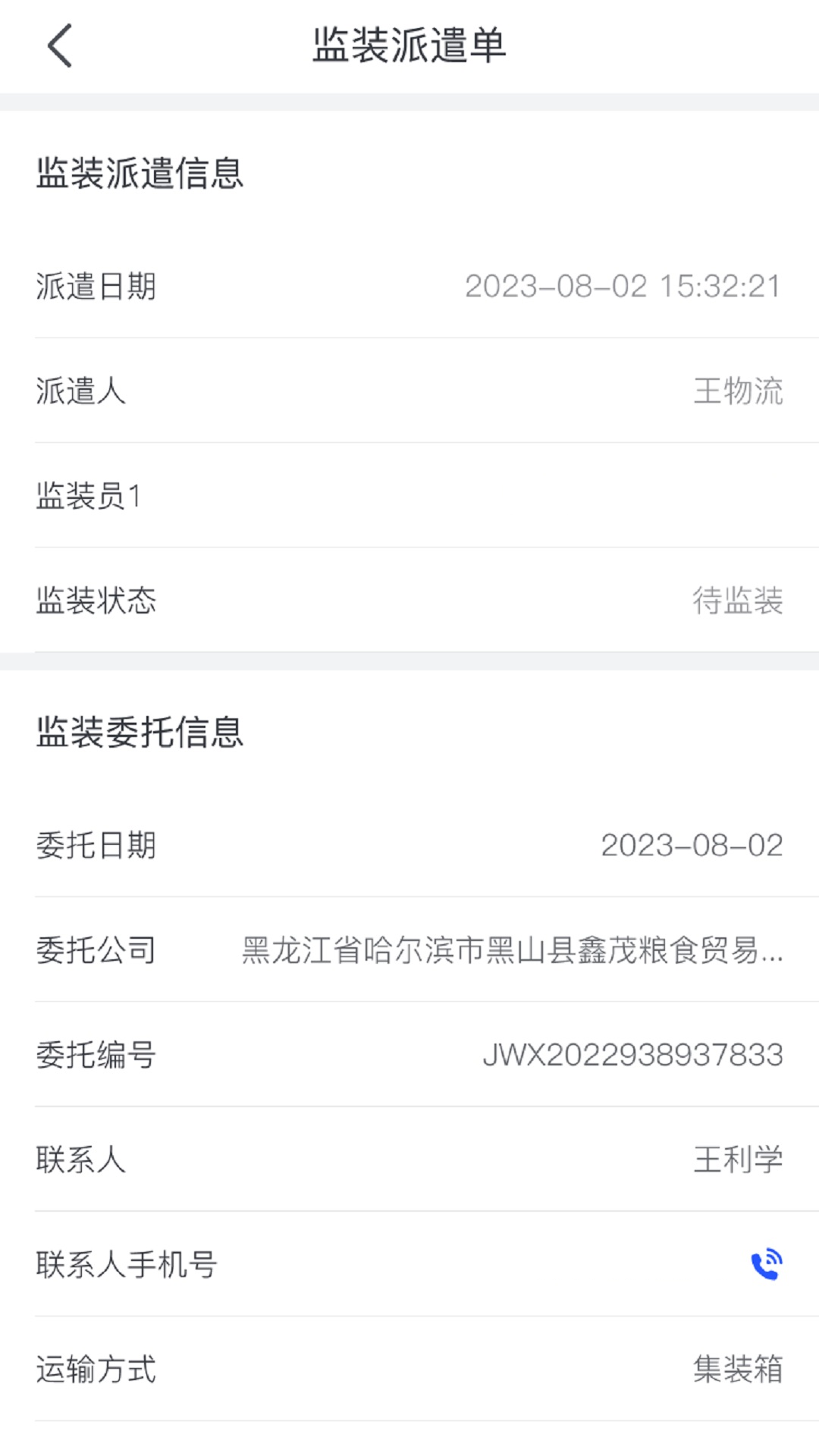Select the 派遣日期 row
The width and height of the screenshot is (819, 1456).
(x=409, y=287)
